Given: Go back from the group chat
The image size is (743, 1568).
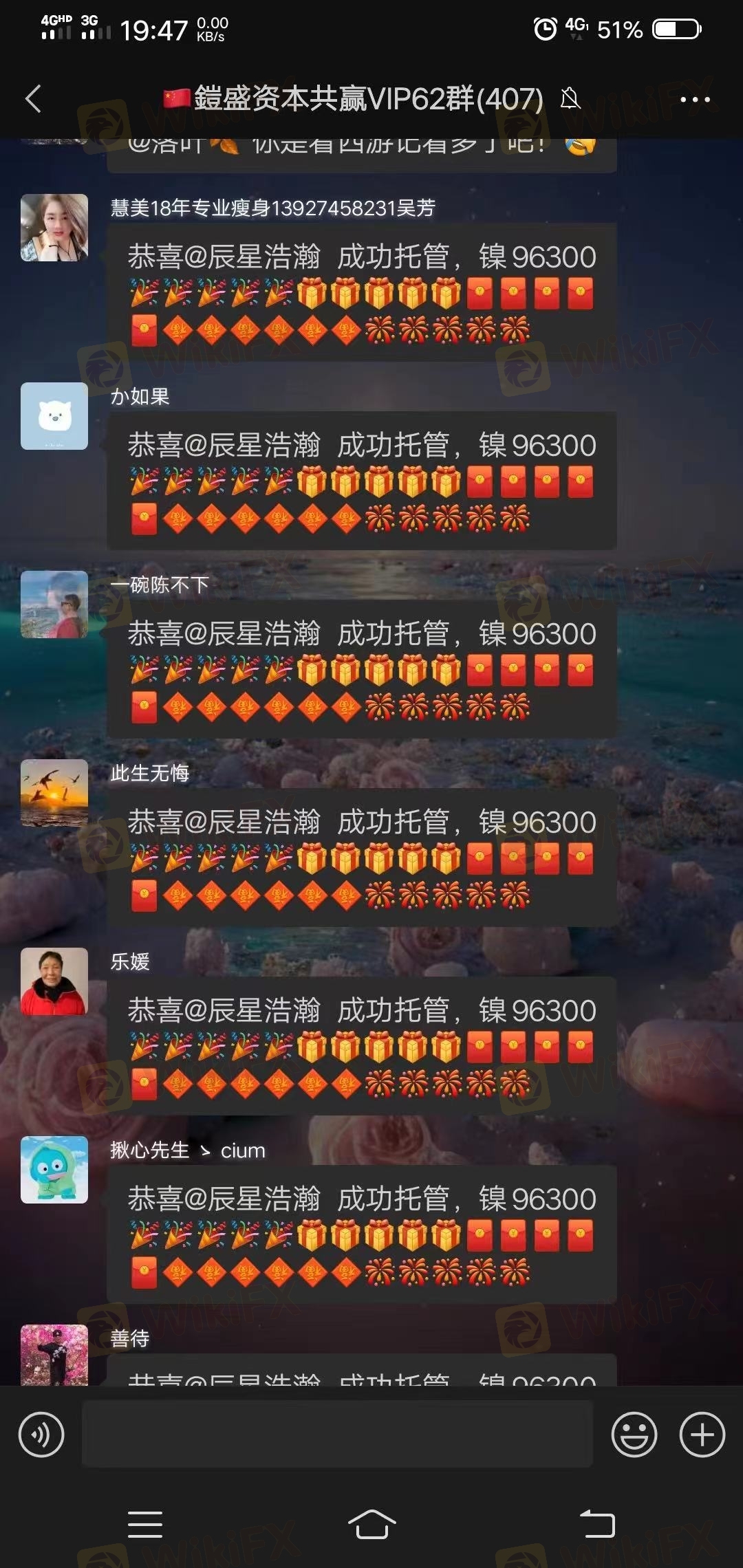Looking at the screenshot, I should [33, 99].
